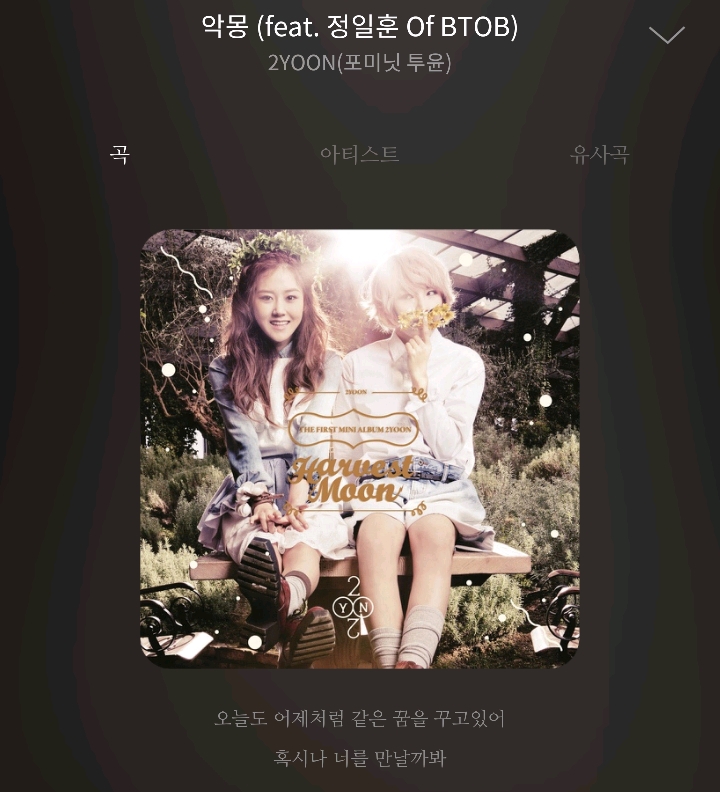Collapse the player with the down chevron
720x792 pixels.
[x=666, y=35]
